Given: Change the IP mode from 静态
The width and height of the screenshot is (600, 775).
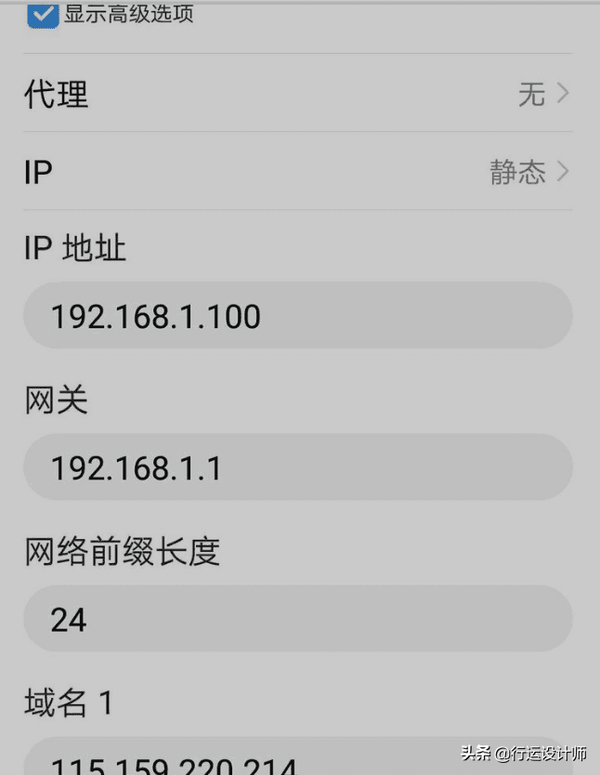Looking at the screenshot, I should (298, 172).
